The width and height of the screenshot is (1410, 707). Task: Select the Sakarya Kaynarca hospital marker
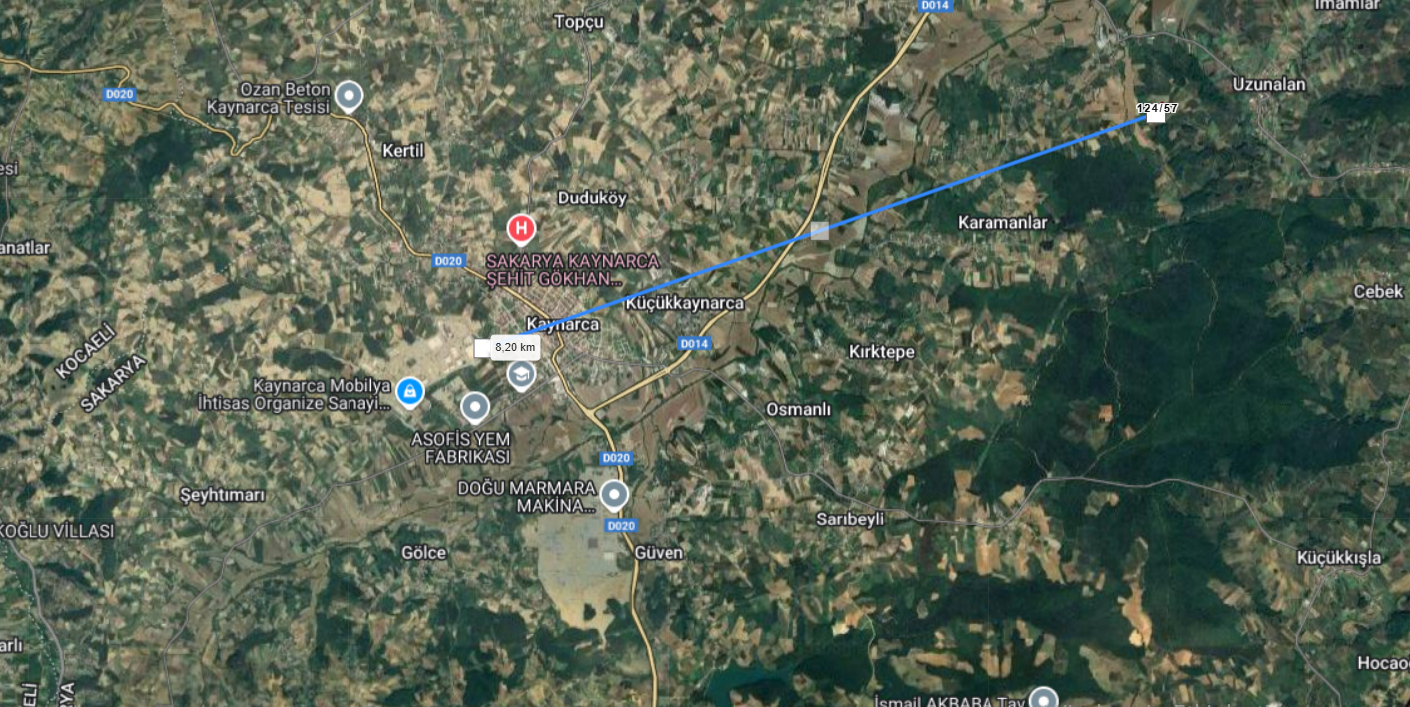(520, 229)
